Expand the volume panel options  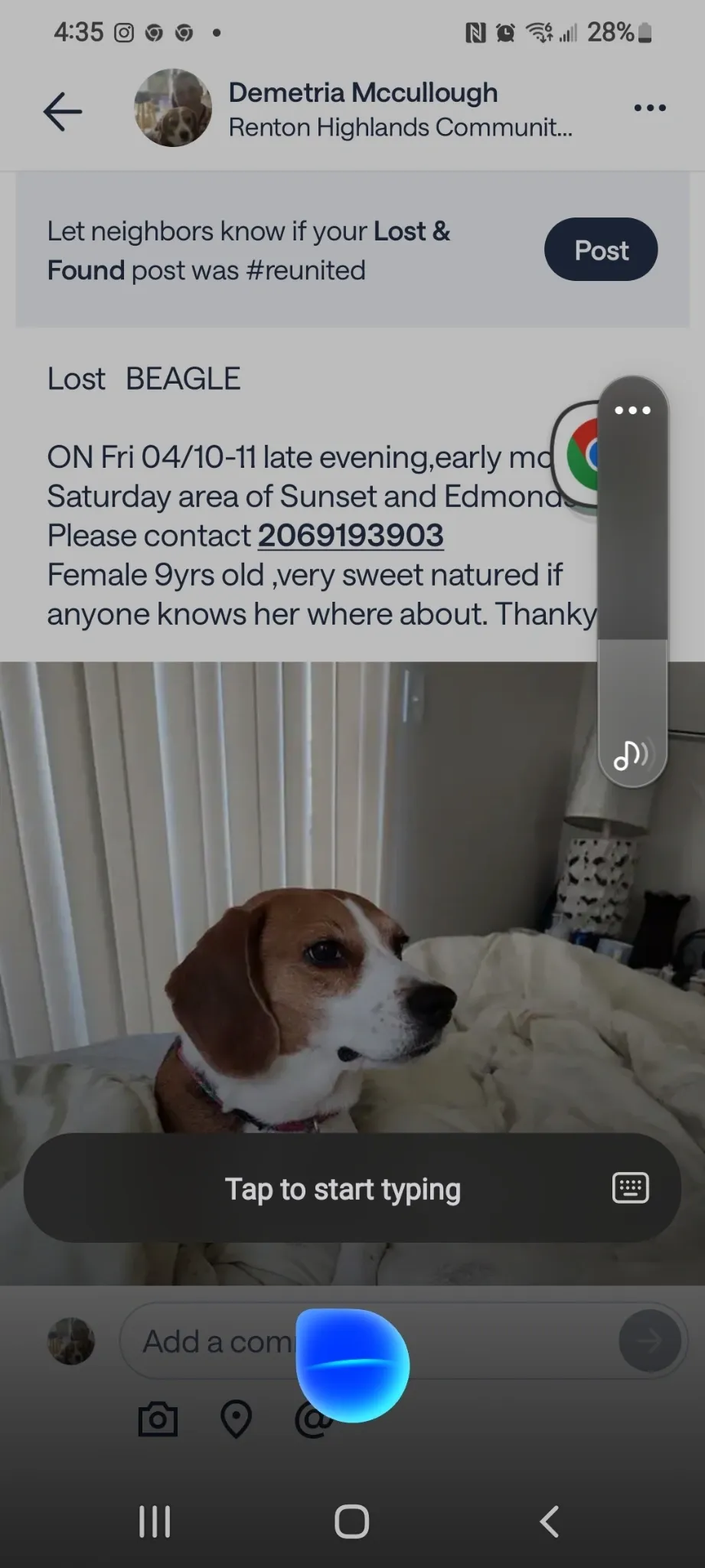click(x=632, y=410)
